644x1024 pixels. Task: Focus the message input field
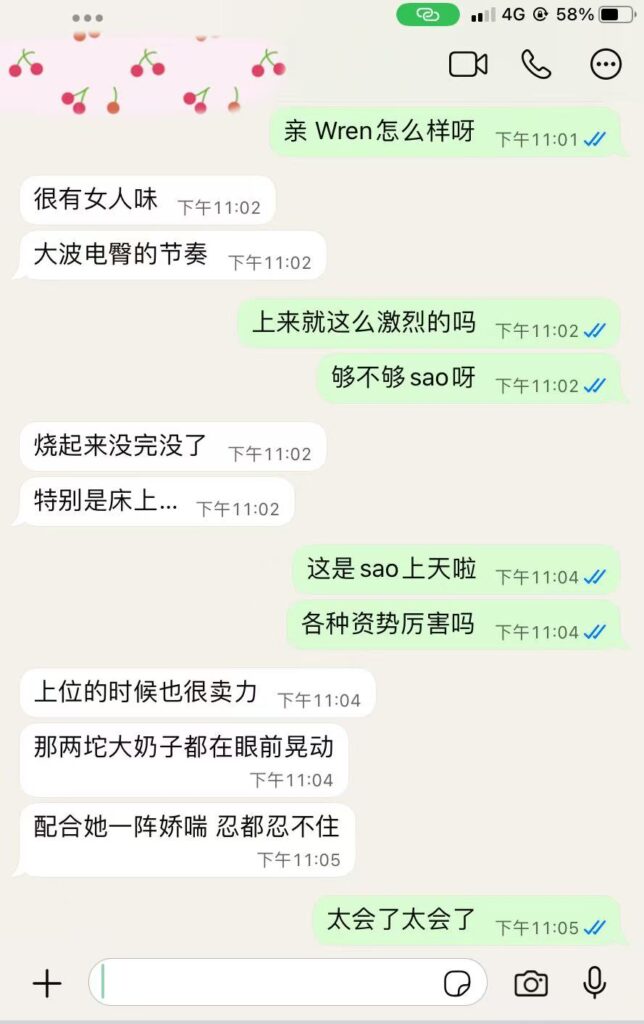[270, 983]
